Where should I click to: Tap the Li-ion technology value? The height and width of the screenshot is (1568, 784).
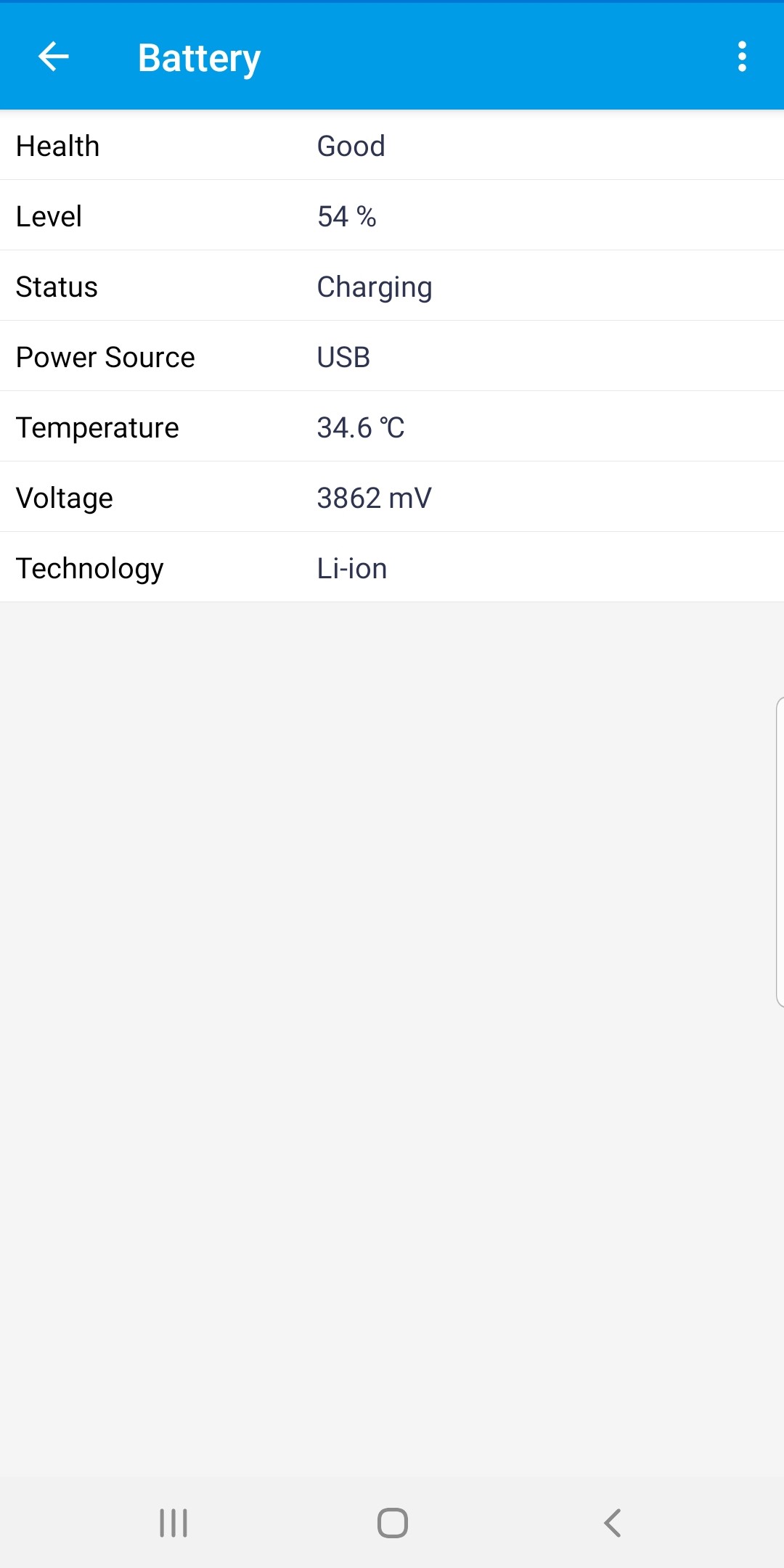click(352, 567)
